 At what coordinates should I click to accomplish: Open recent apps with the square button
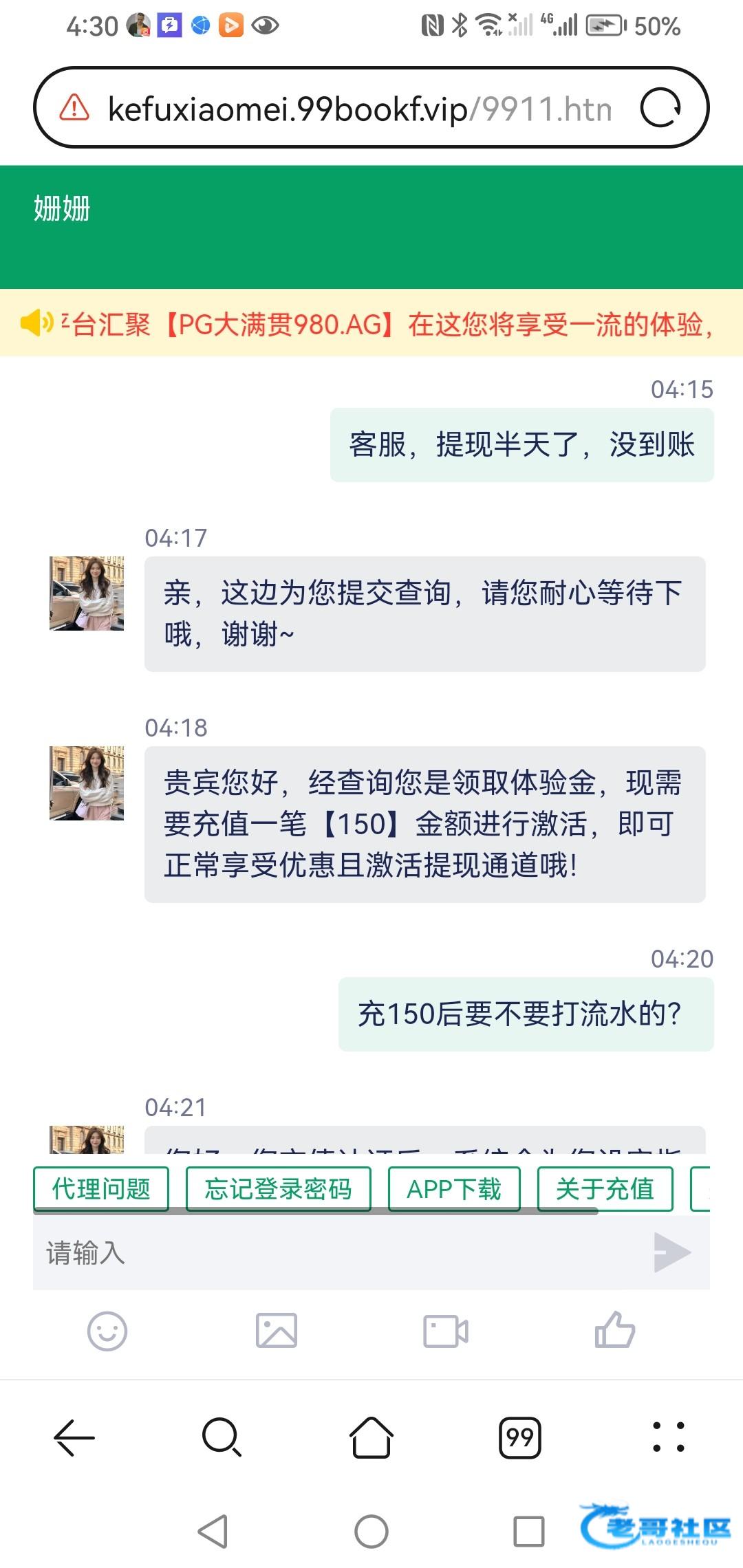[x=529, y=1532]
